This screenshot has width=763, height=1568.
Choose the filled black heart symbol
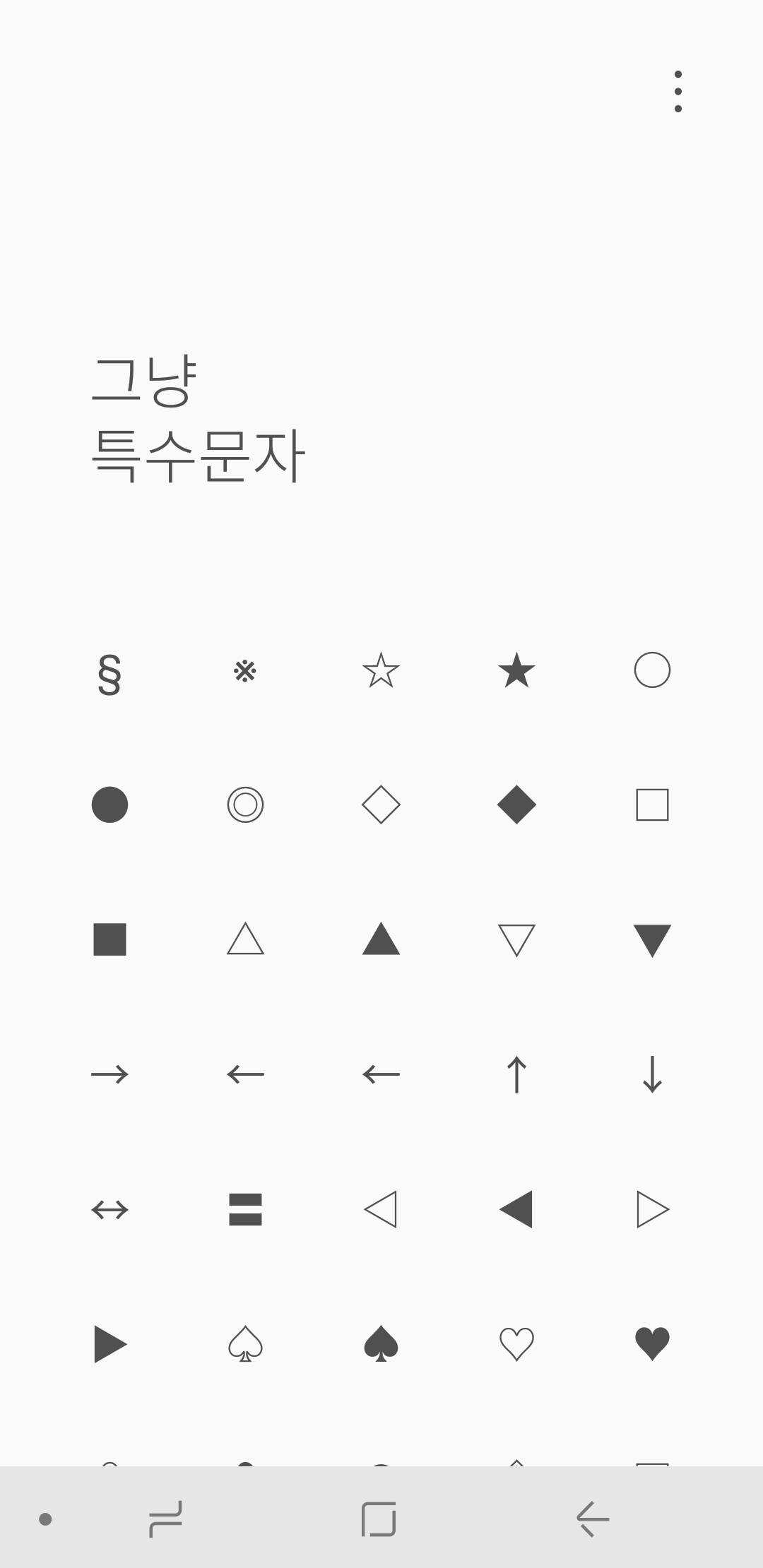coord(652,1343)
